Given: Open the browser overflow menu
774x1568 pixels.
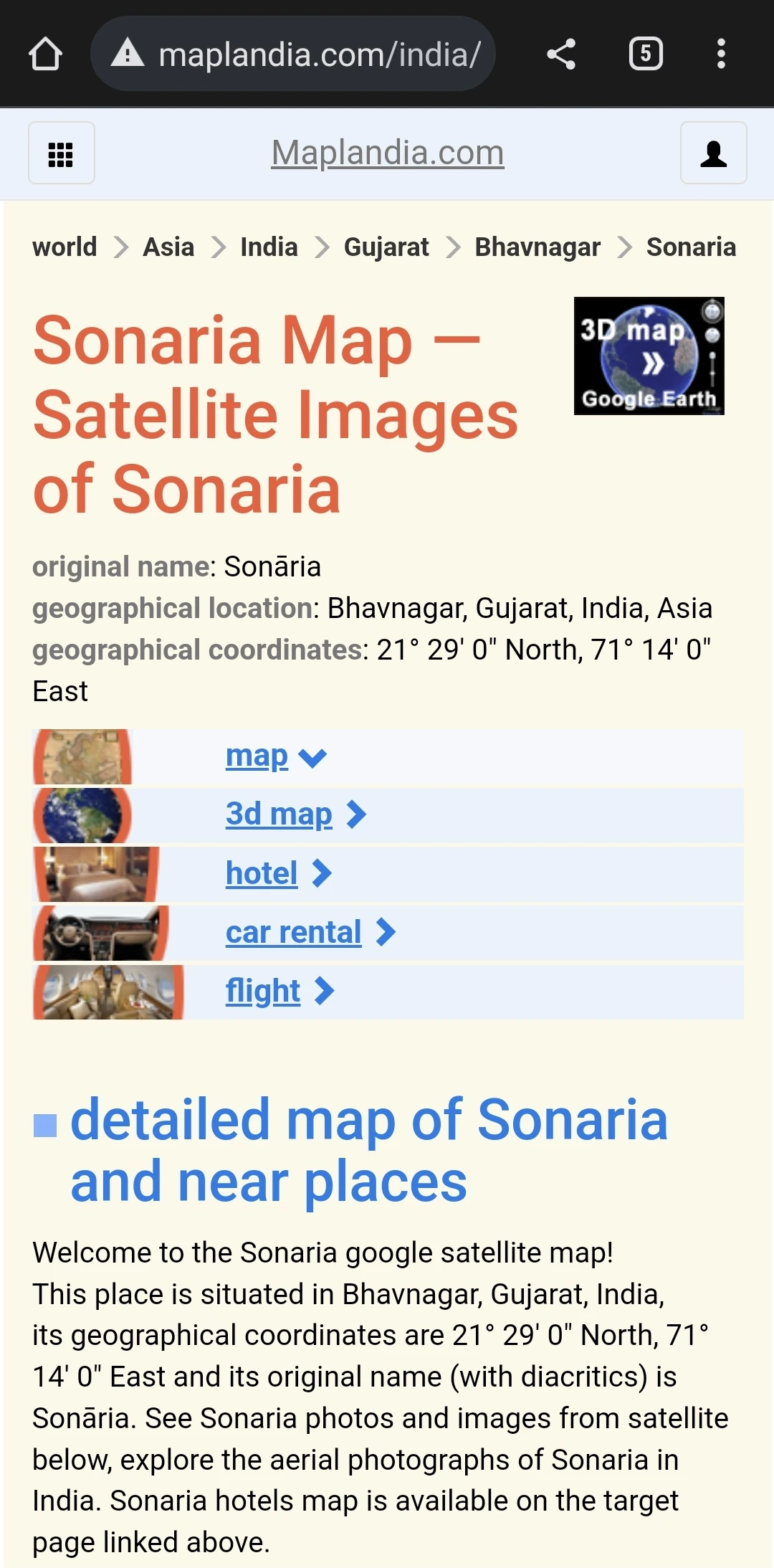Looking at the screenshot, I should [721, 54].
